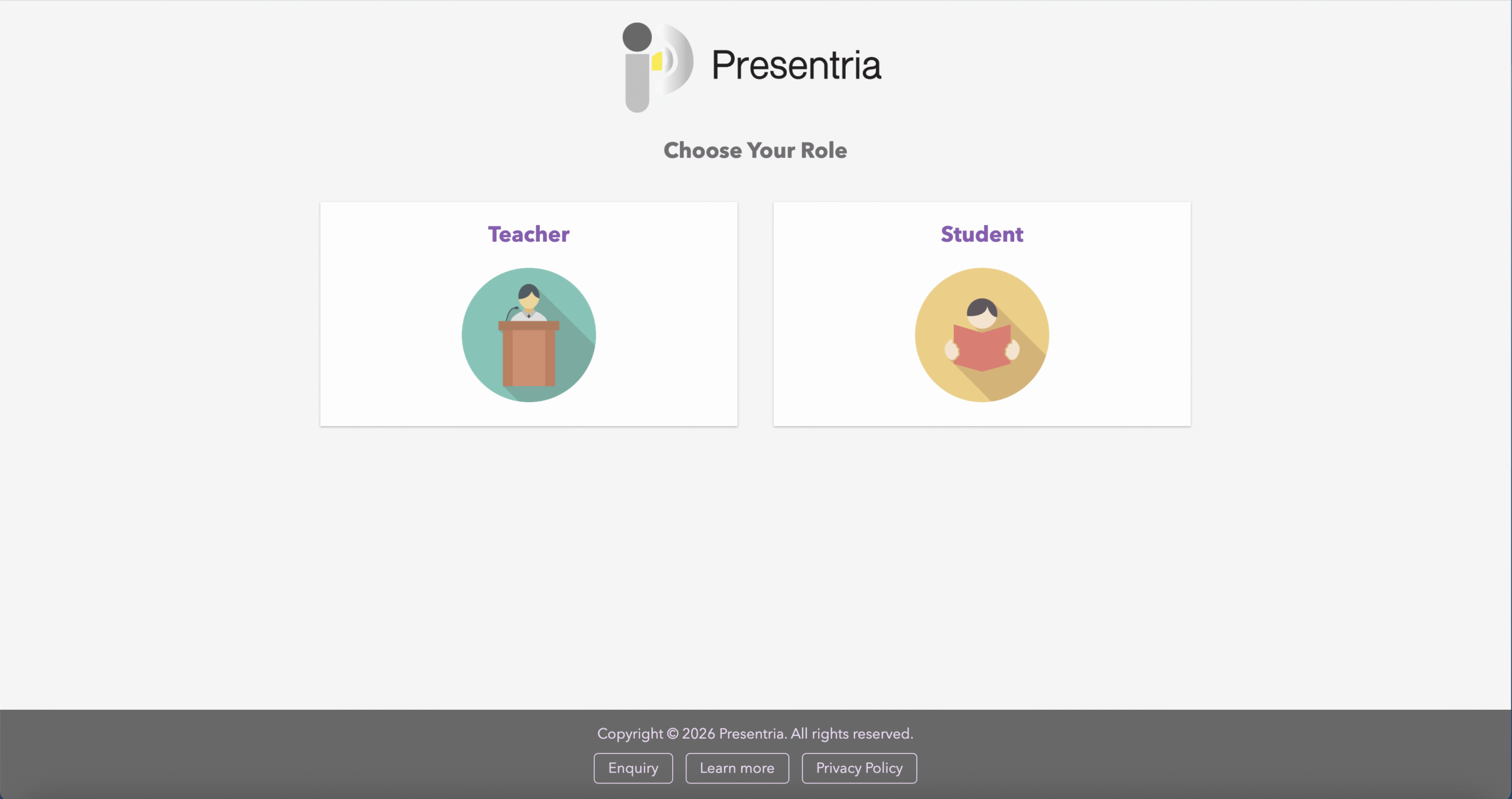Tap Learn more in the footer
Viewport: 1512px width, 799px height.
click(737, 768)
